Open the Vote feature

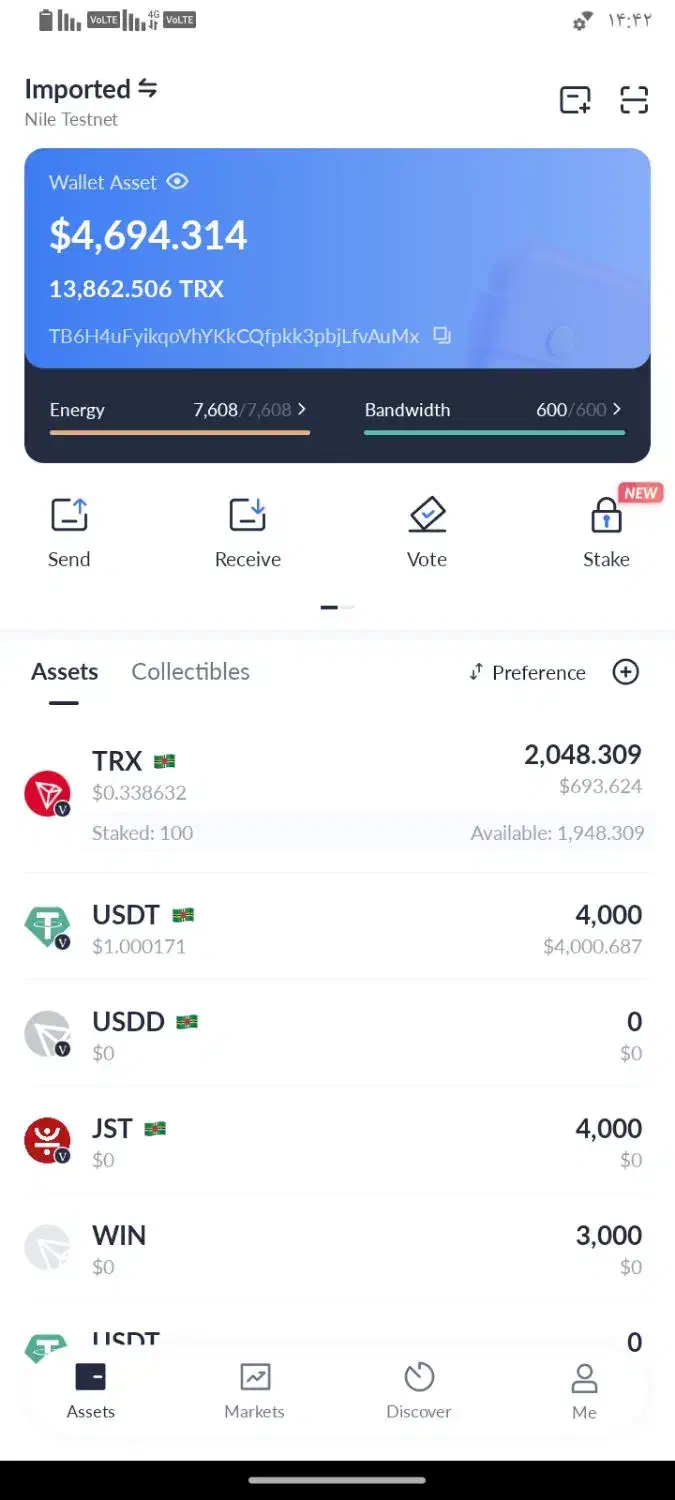coord(427,533)
